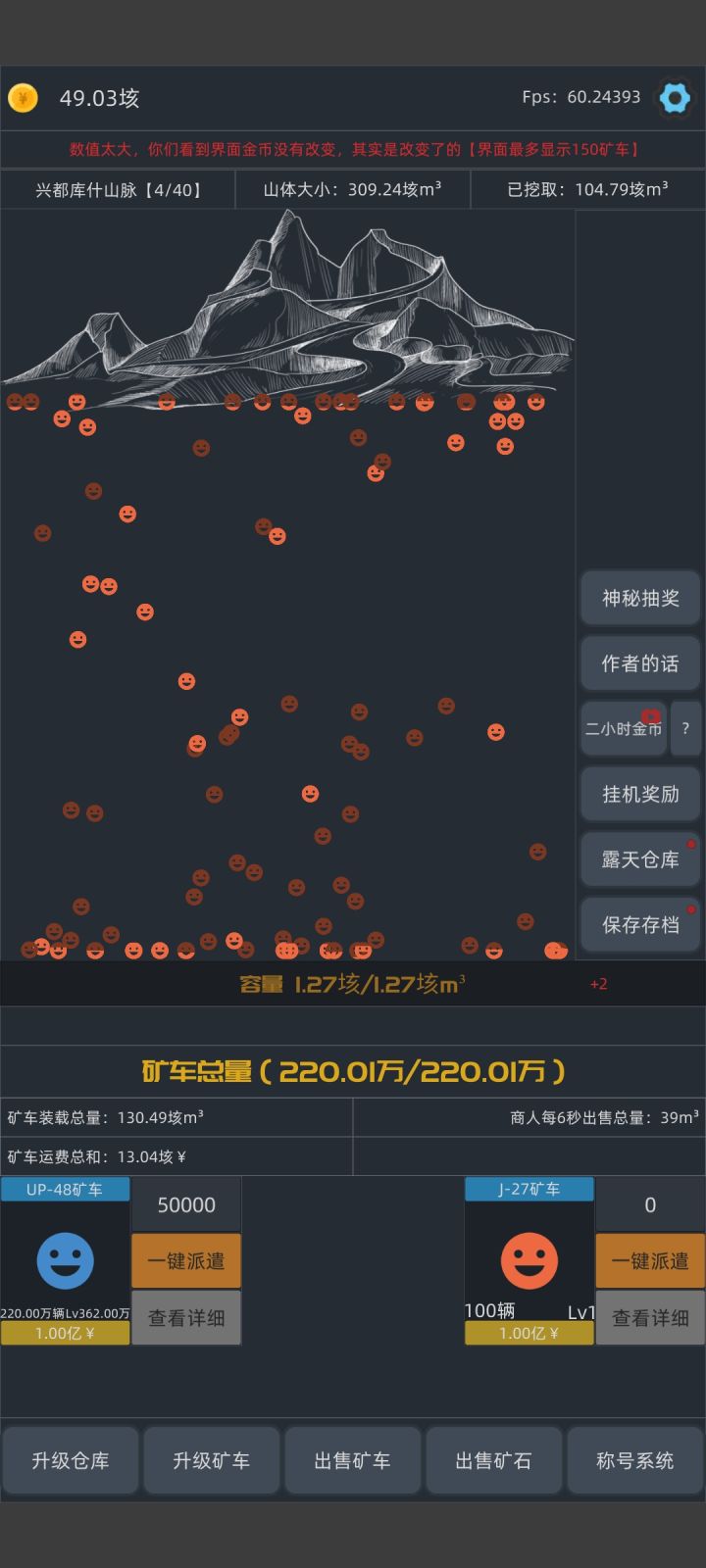Open 作者的话 author message

[640, 663]
